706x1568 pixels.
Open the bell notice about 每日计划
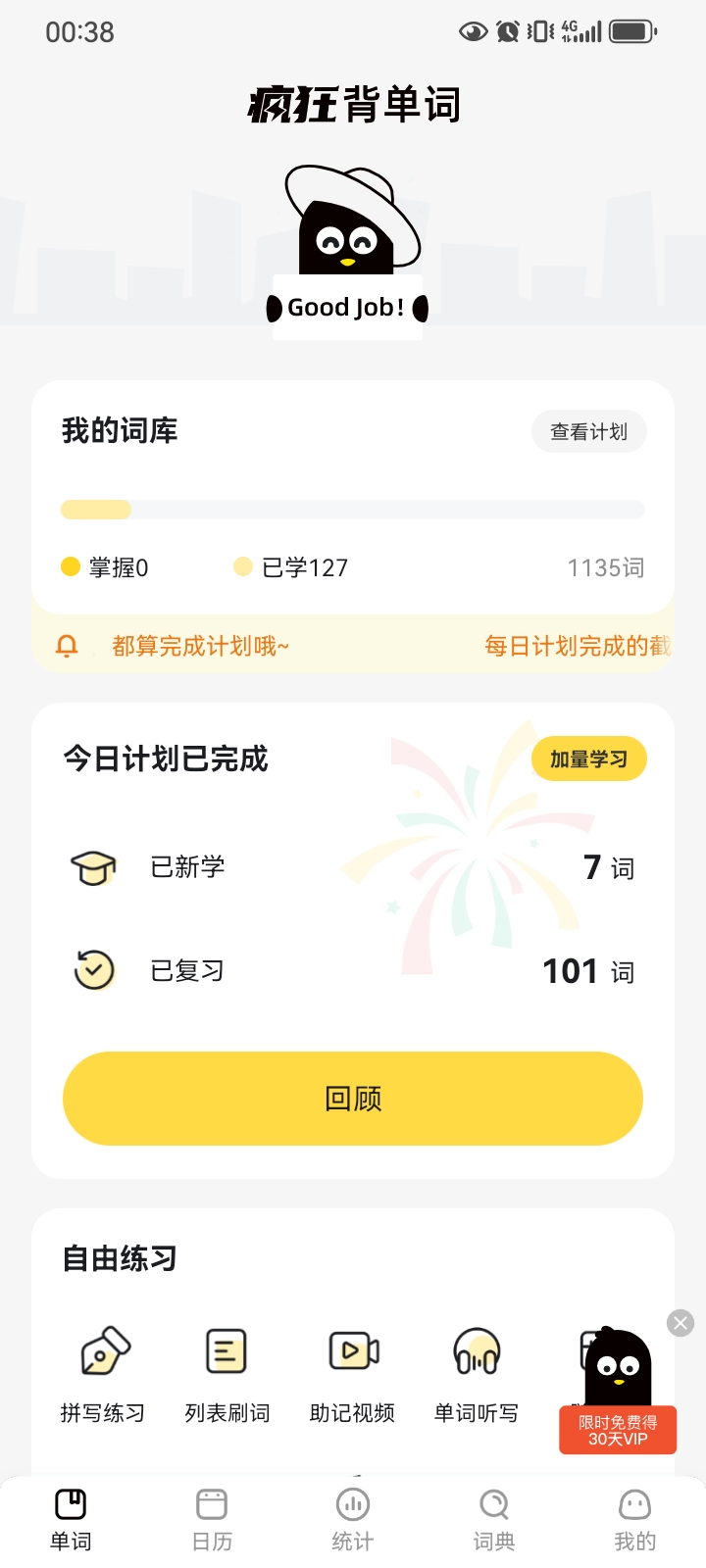pyautogui.click(x=353, y=646)
